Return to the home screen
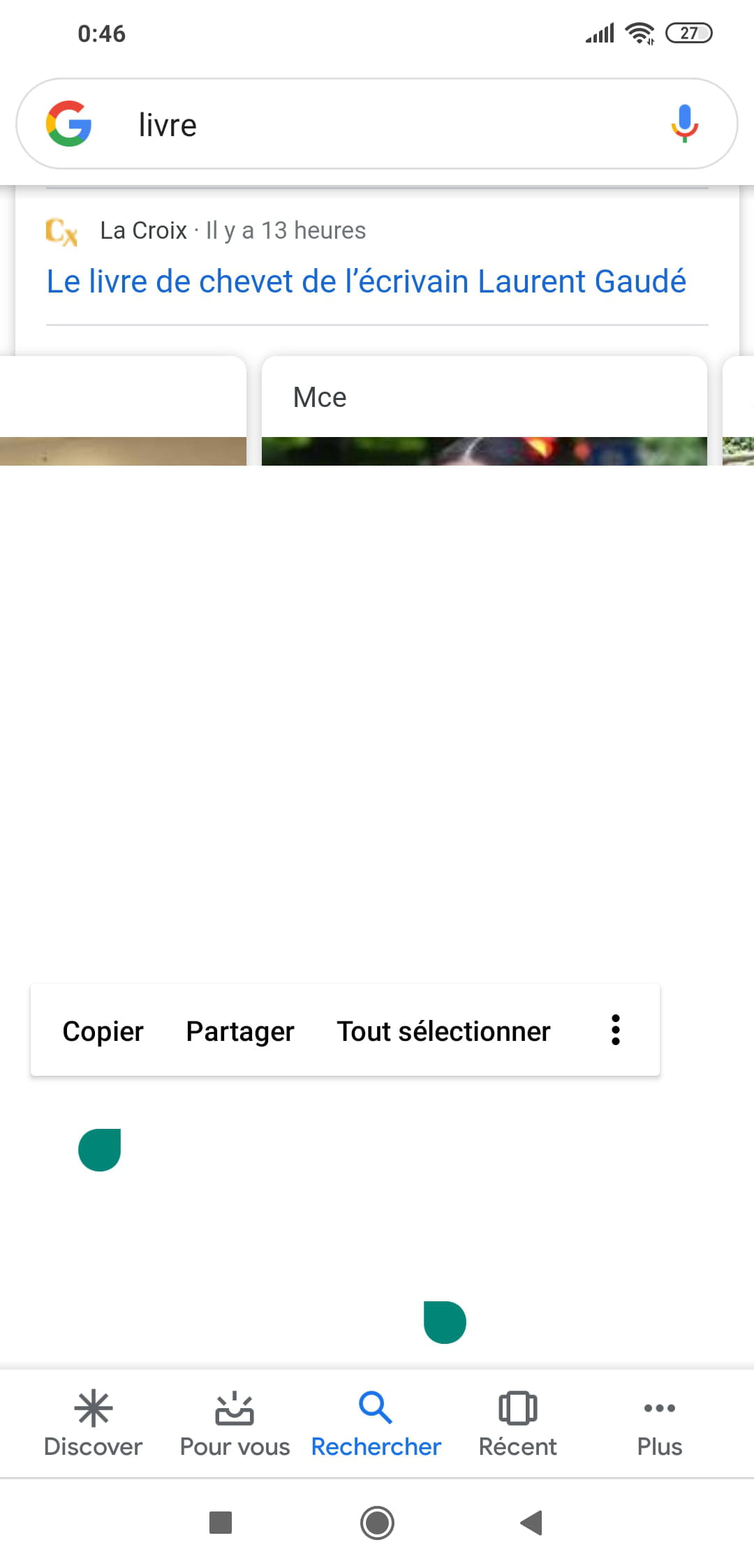 377,1523
